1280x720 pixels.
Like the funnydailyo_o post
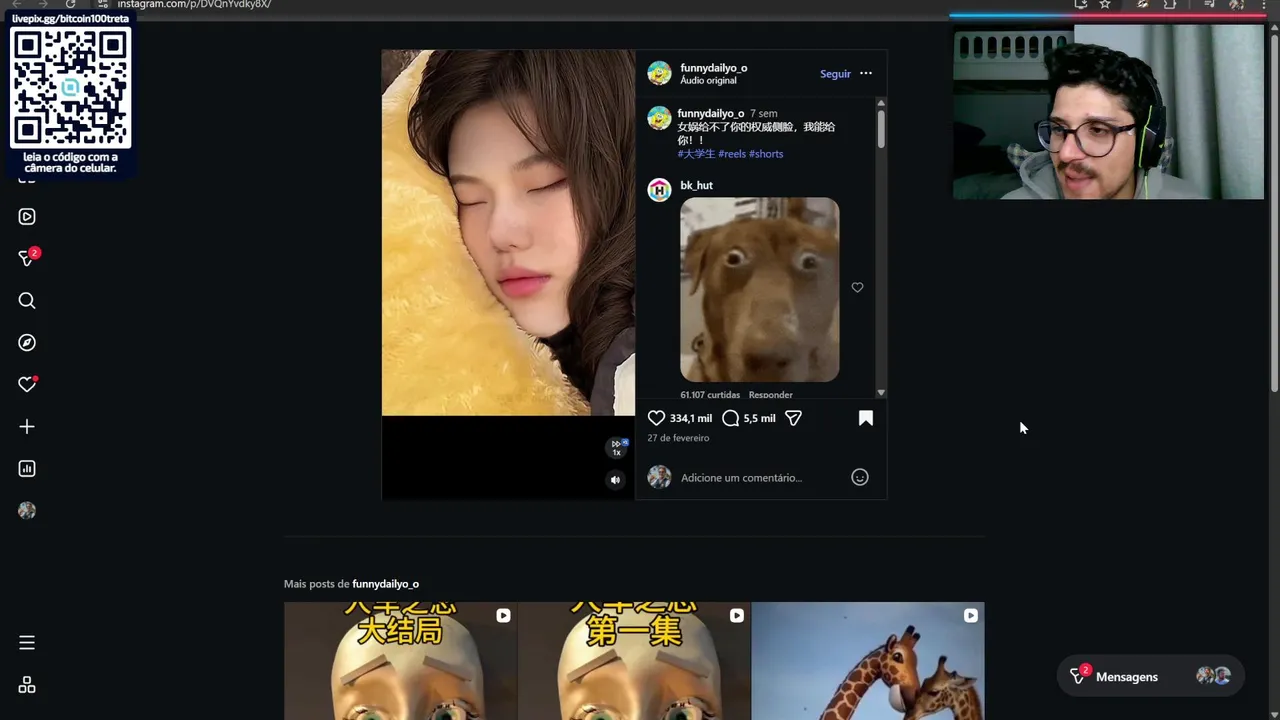click(656, 418)
